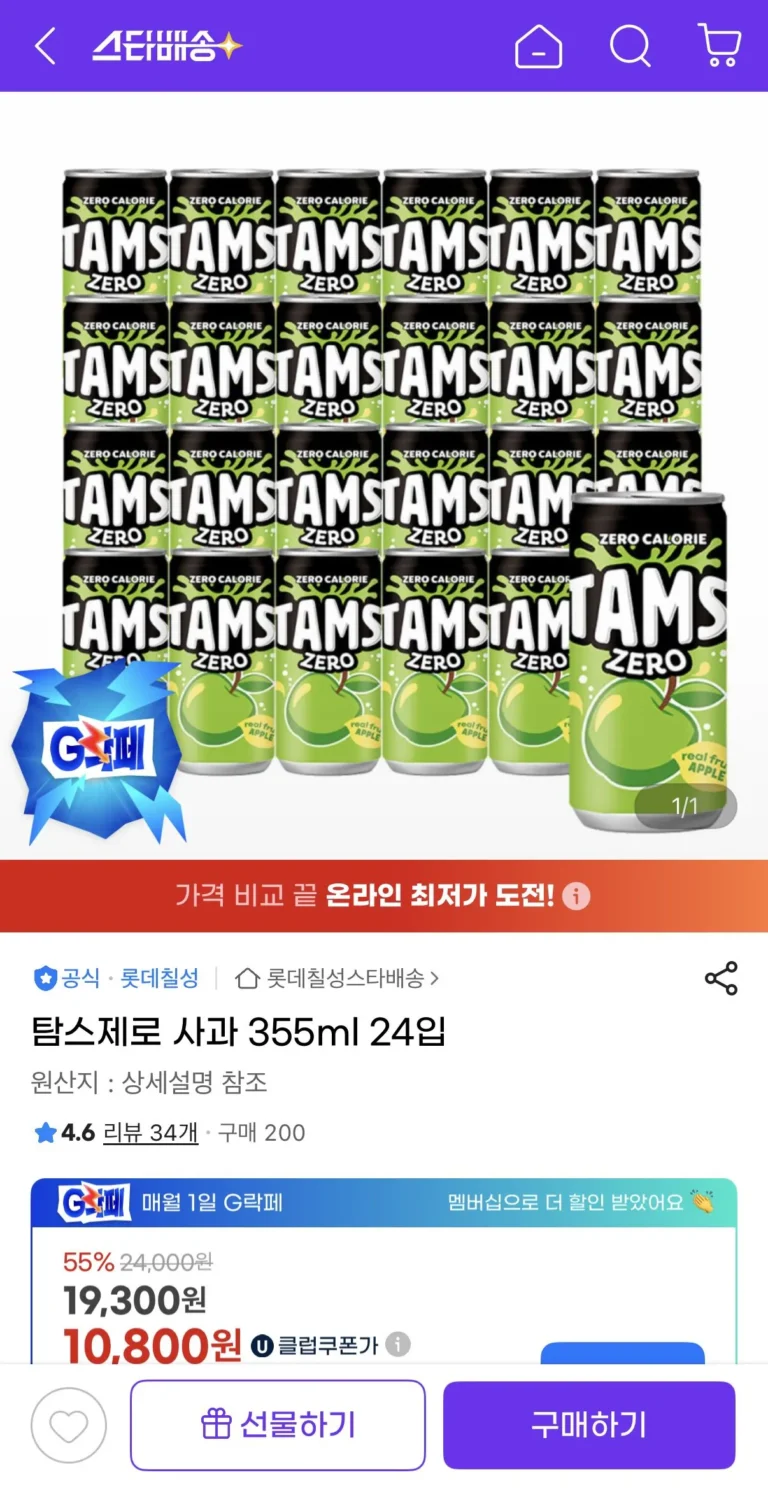Open the 매월 1일 G락페 promotion banner
The height and width of the screenshot is (1498, 768).
(384, 1202)
